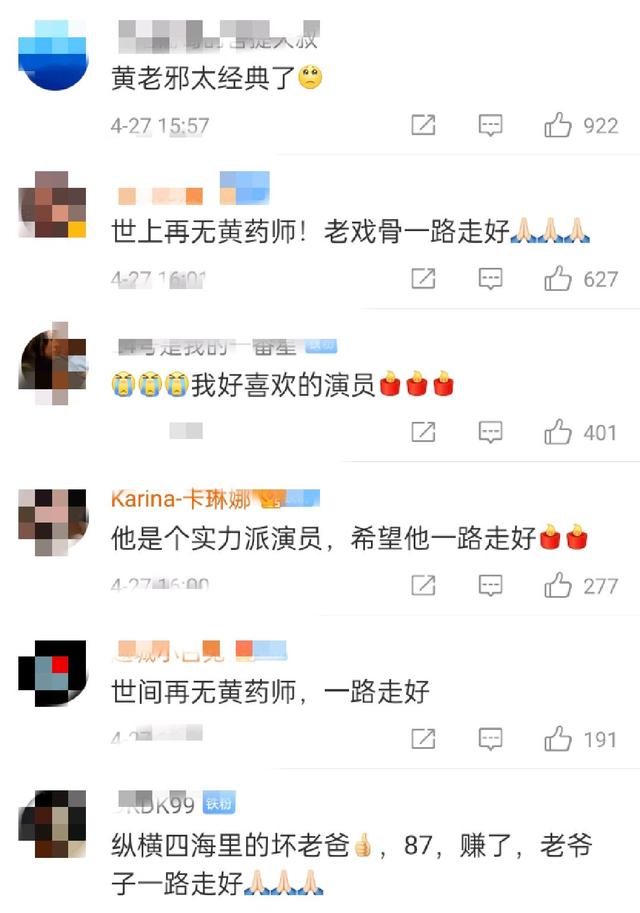The height and width of the screenshot is (913, 640).
Task: Forward the comment '黄老邪太经典了'
Action: coord(423,125)
